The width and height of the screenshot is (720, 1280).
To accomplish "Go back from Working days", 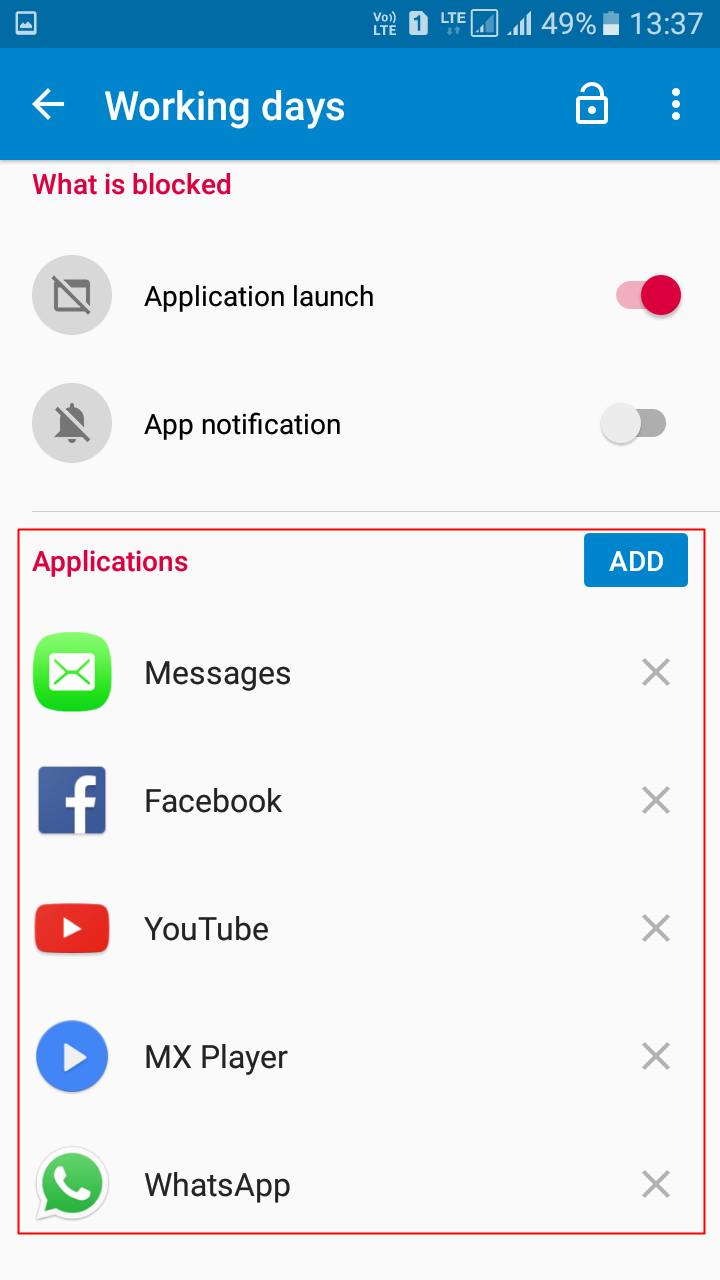I will tap(48, 104).
